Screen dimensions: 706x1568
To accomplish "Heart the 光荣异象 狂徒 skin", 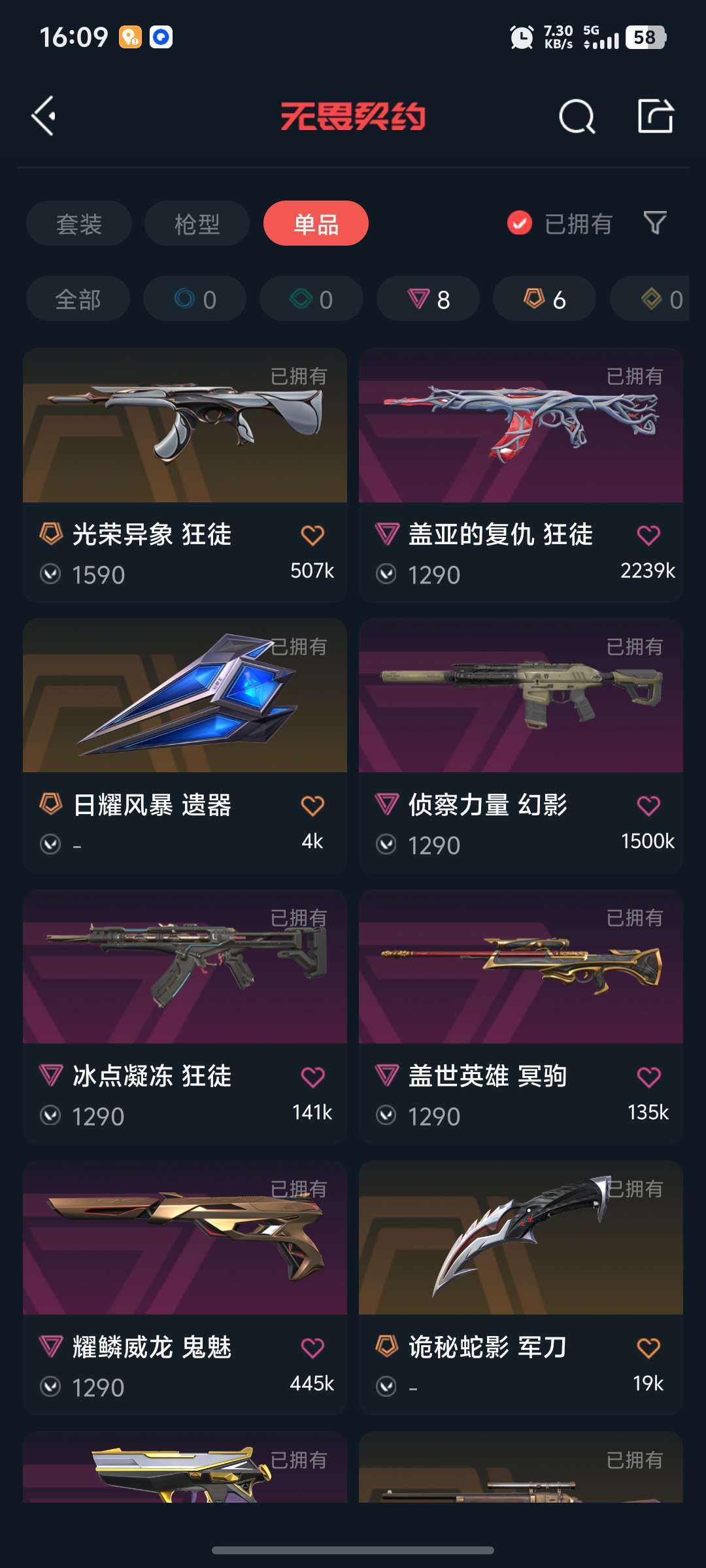I will point(312,536).
